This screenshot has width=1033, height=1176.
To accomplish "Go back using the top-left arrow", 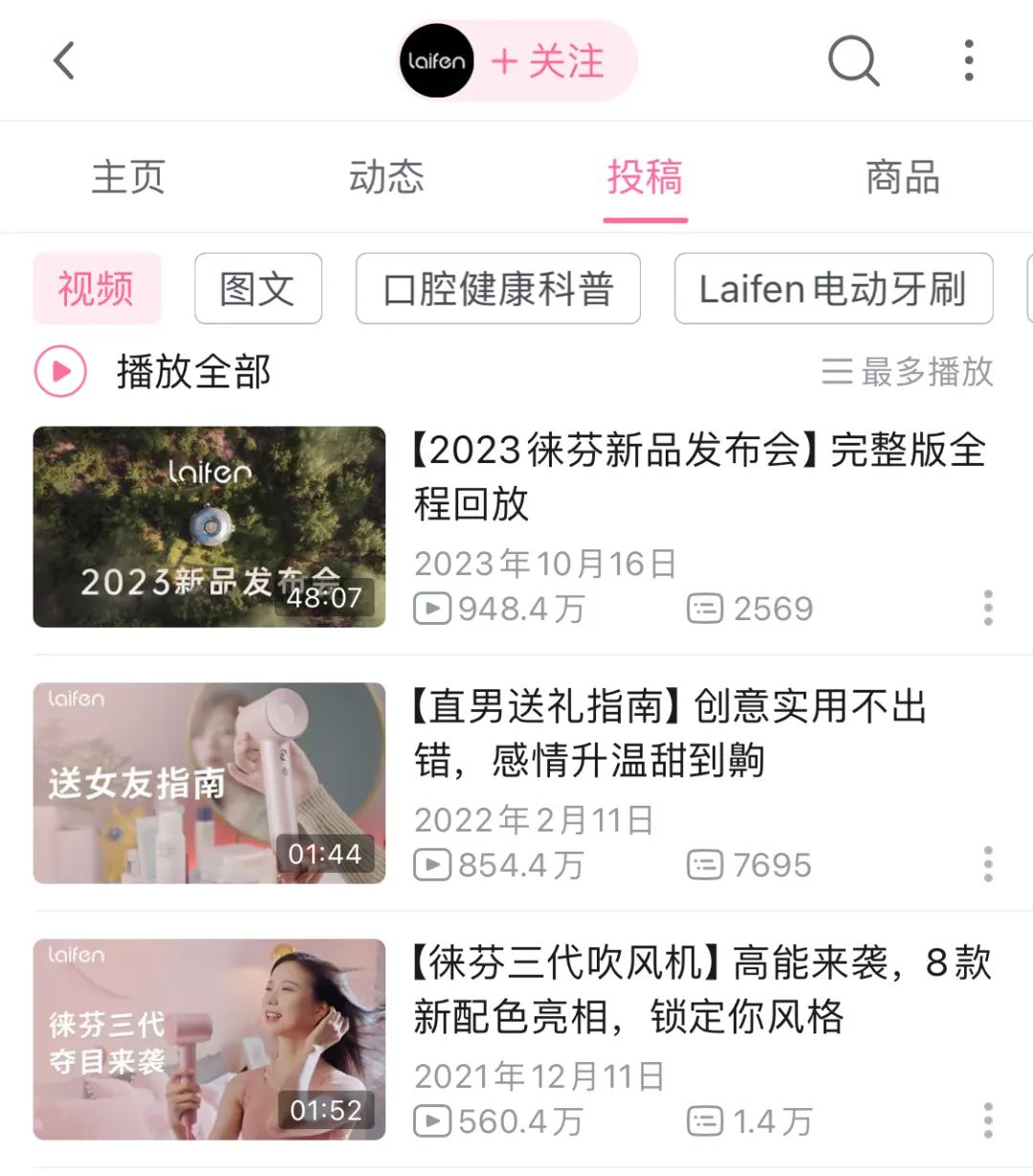I will pyautogui.click(x=63, y=60).
